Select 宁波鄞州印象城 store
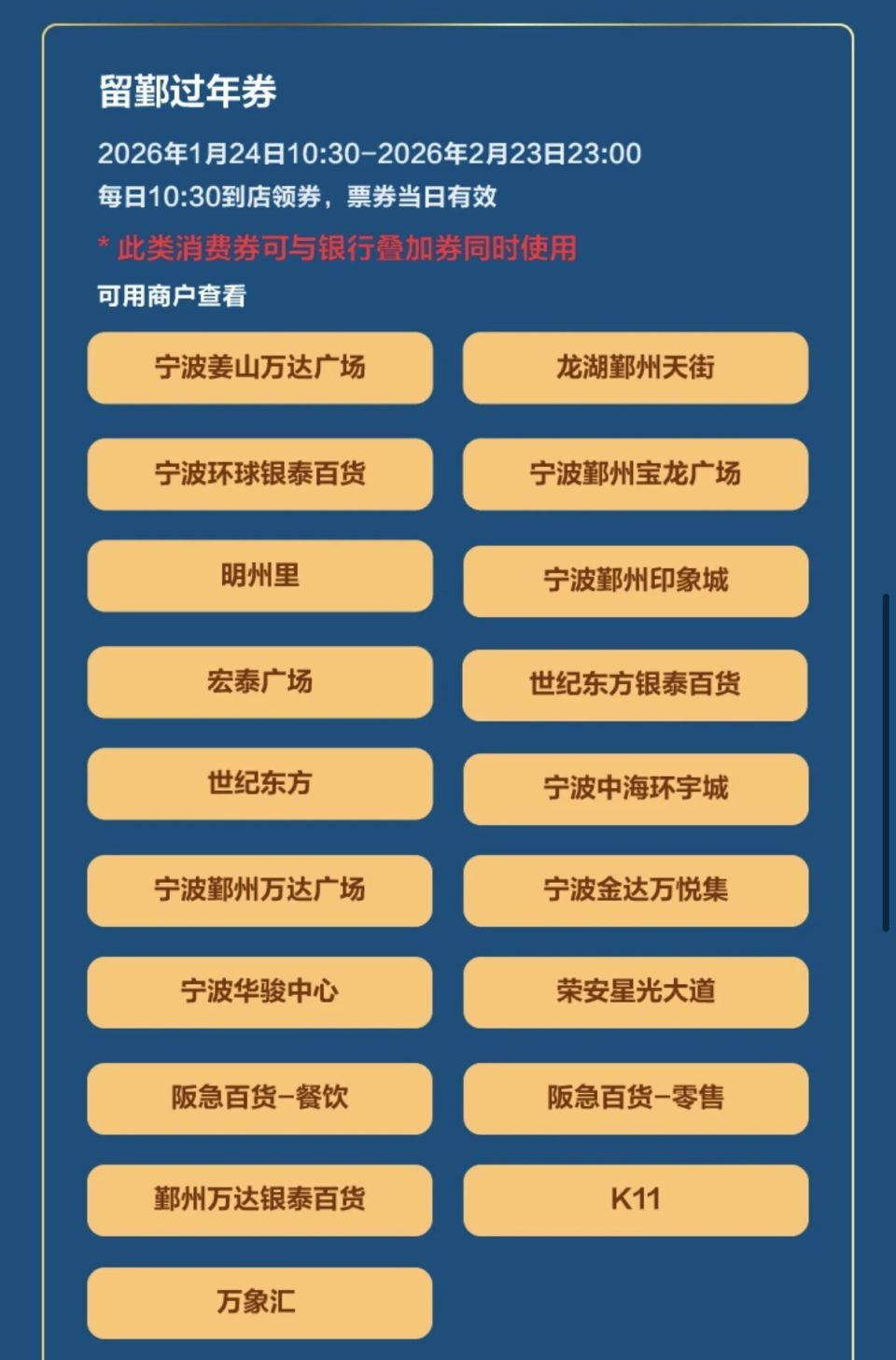Viewport: 896px width, 1360px height. 635,582
